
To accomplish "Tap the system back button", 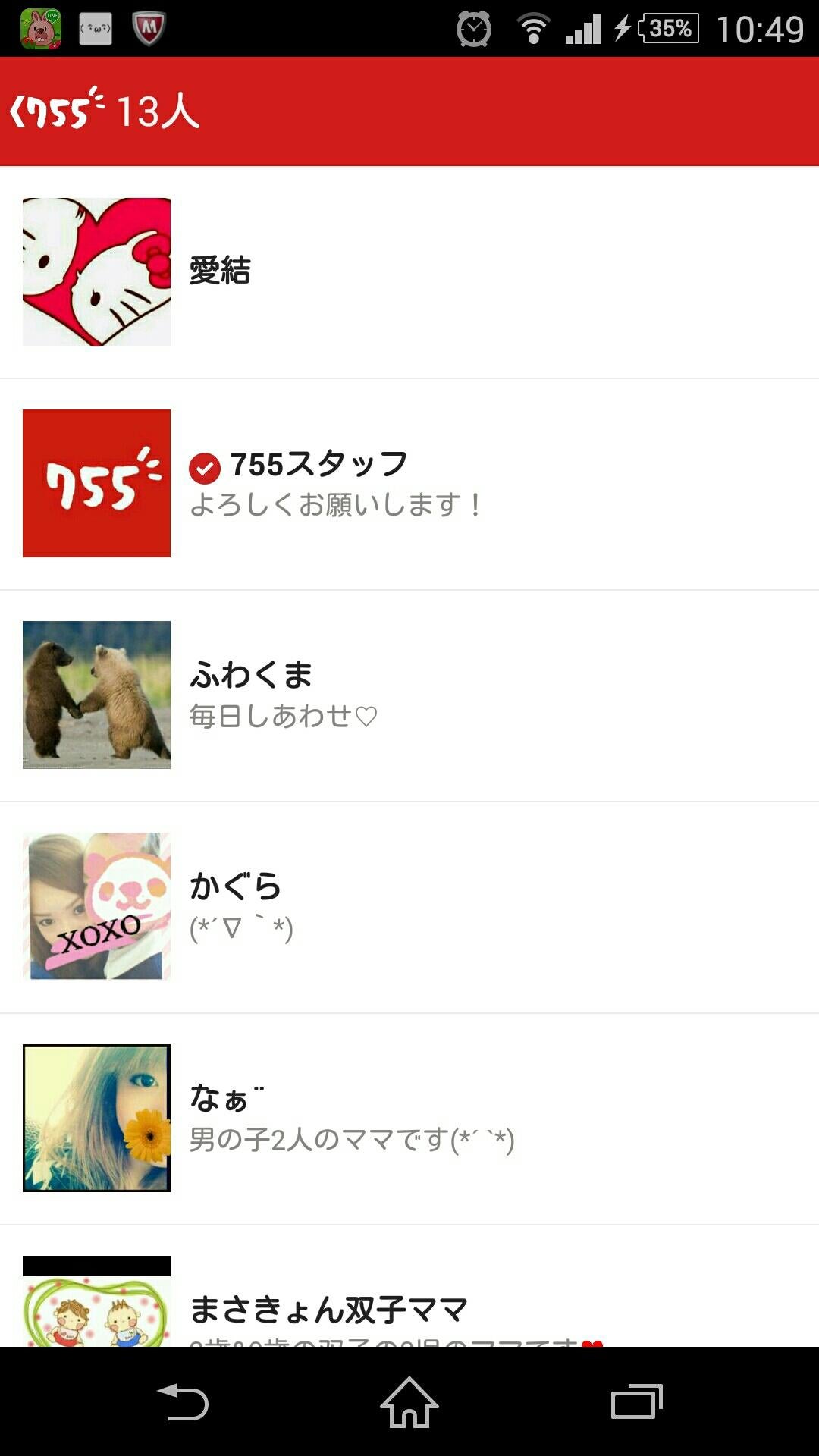I will click(x=182, y=1401).
